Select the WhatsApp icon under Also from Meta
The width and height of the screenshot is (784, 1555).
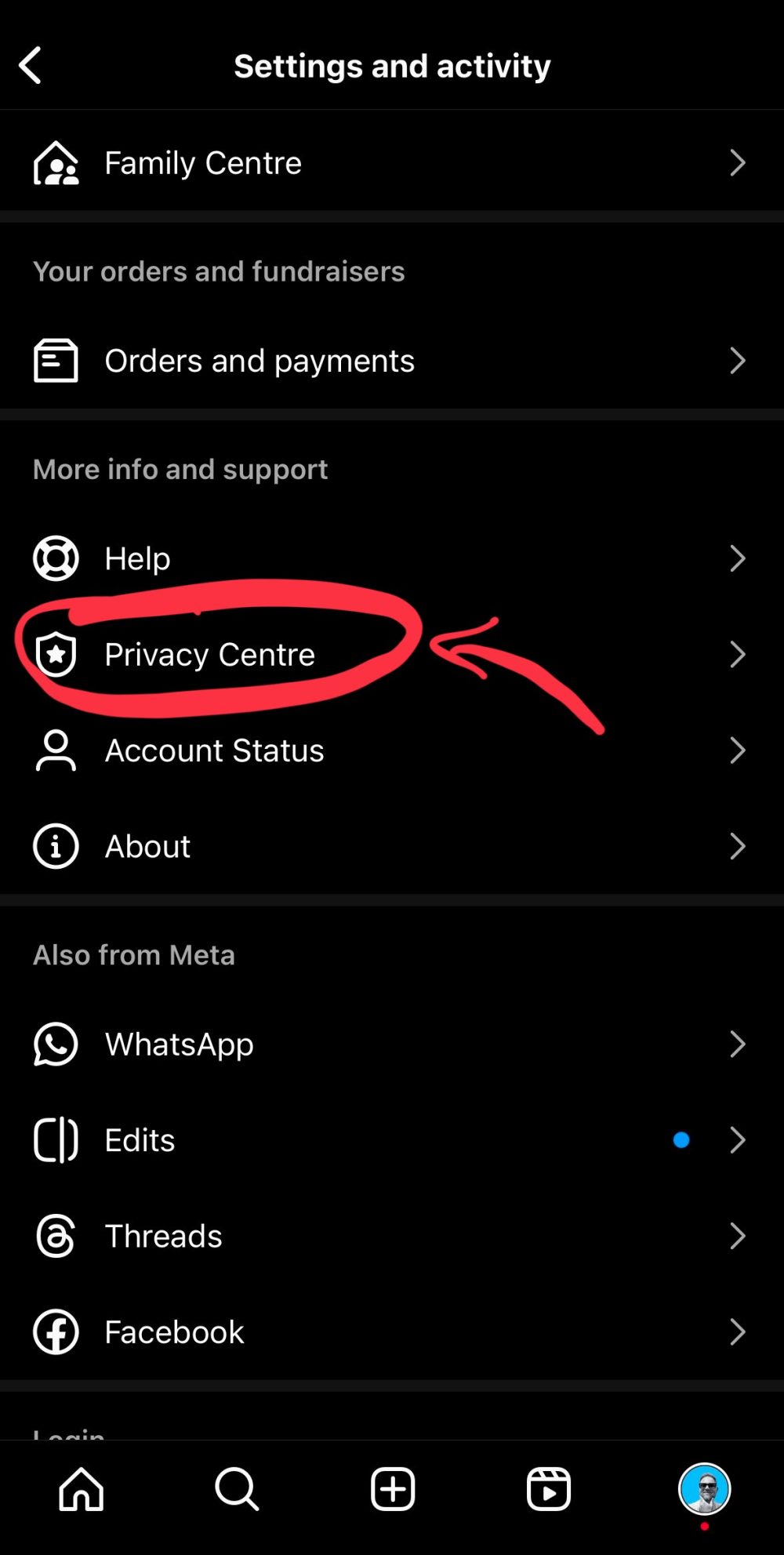tap(55, 1044)
